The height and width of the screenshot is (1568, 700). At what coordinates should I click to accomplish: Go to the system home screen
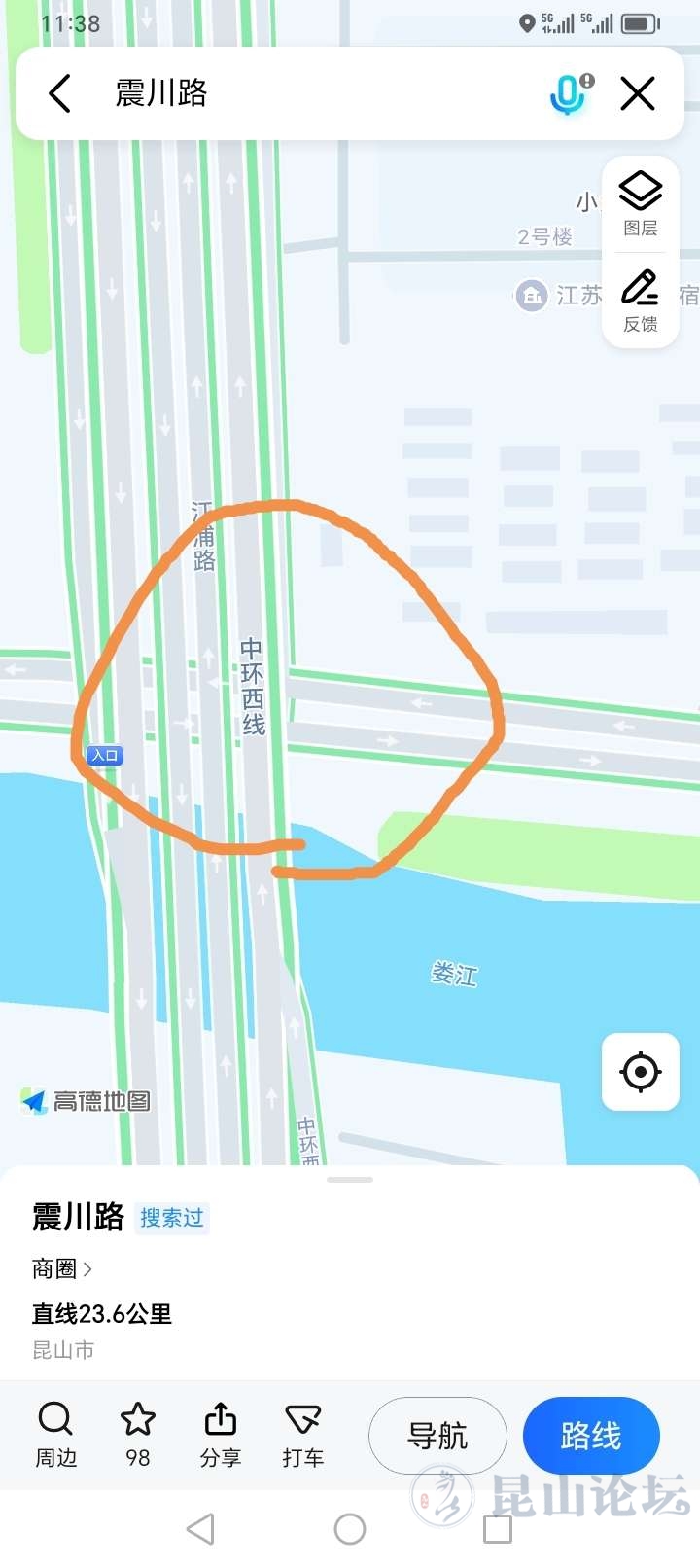[x=350, y=1529]
